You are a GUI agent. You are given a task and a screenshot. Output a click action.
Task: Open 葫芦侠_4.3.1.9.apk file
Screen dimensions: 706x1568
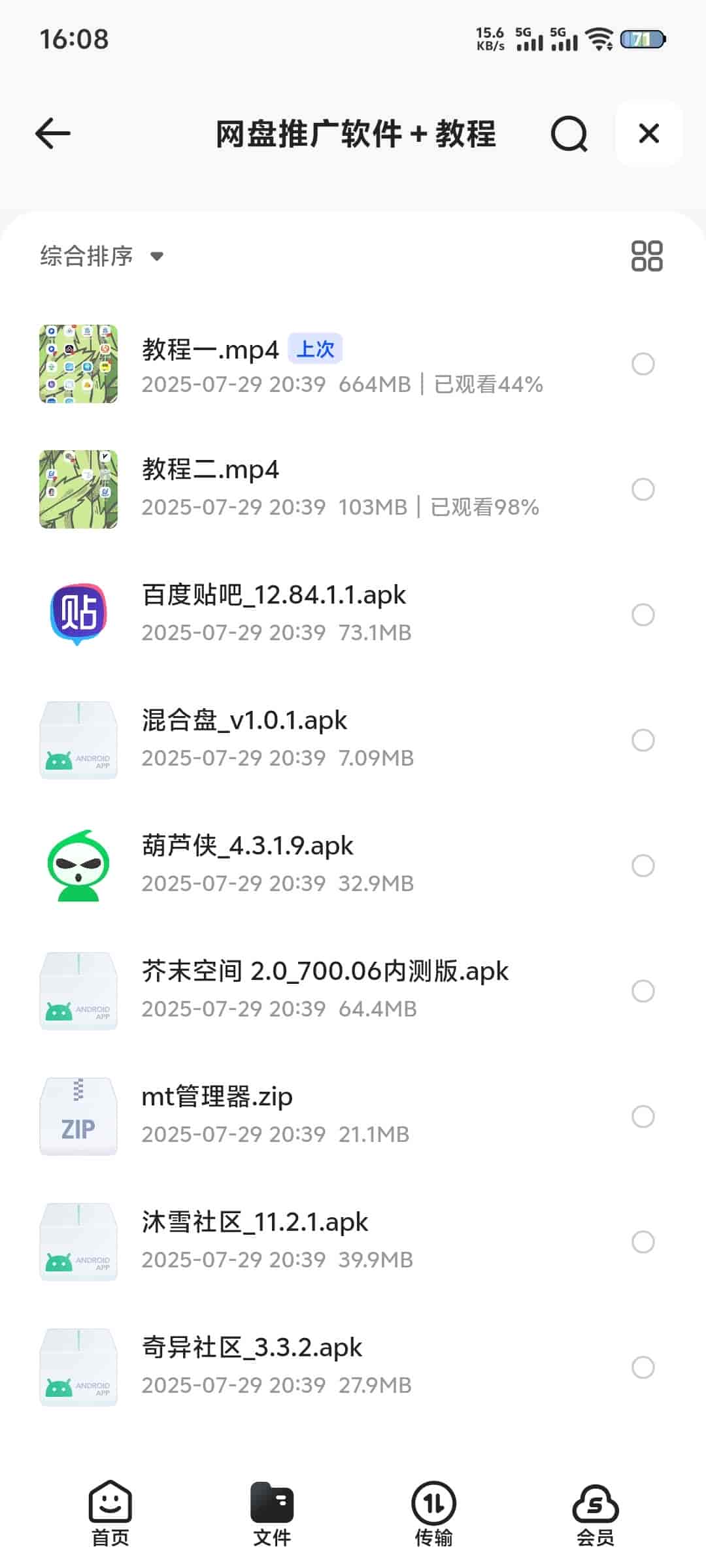tap(247, 846)
